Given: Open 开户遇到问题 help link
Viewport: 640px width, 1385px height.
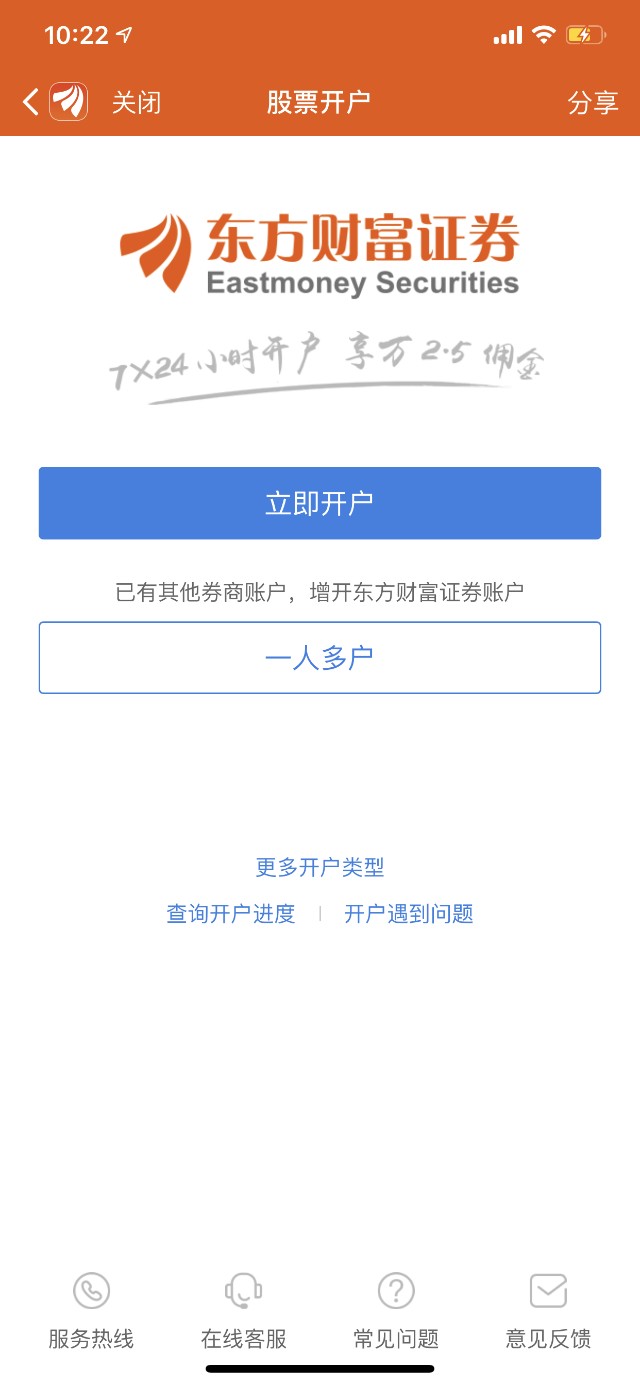Looking at the screenshot, I should tap(409, 913).
